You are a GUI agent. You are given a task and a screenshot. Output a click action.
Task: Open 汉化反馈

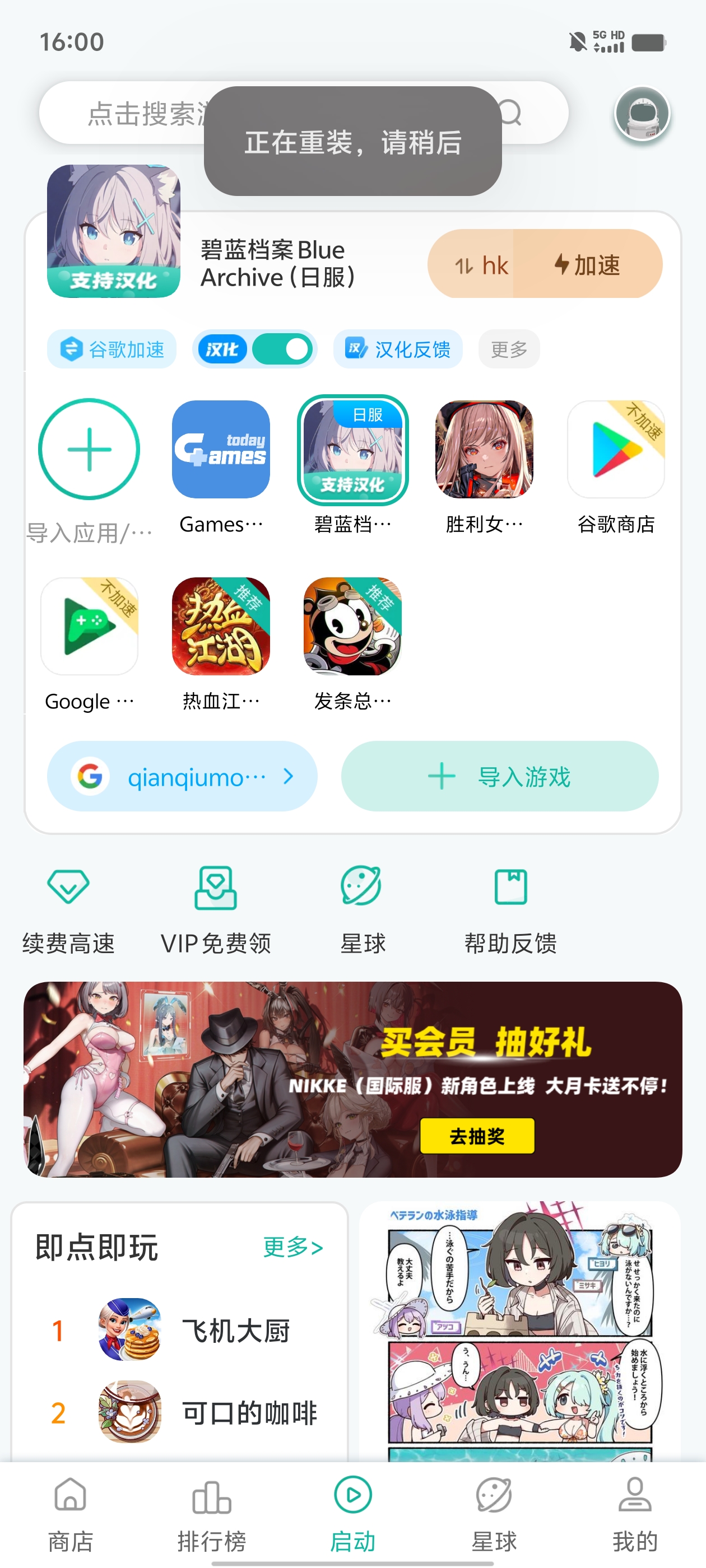[x=398, y=349]
